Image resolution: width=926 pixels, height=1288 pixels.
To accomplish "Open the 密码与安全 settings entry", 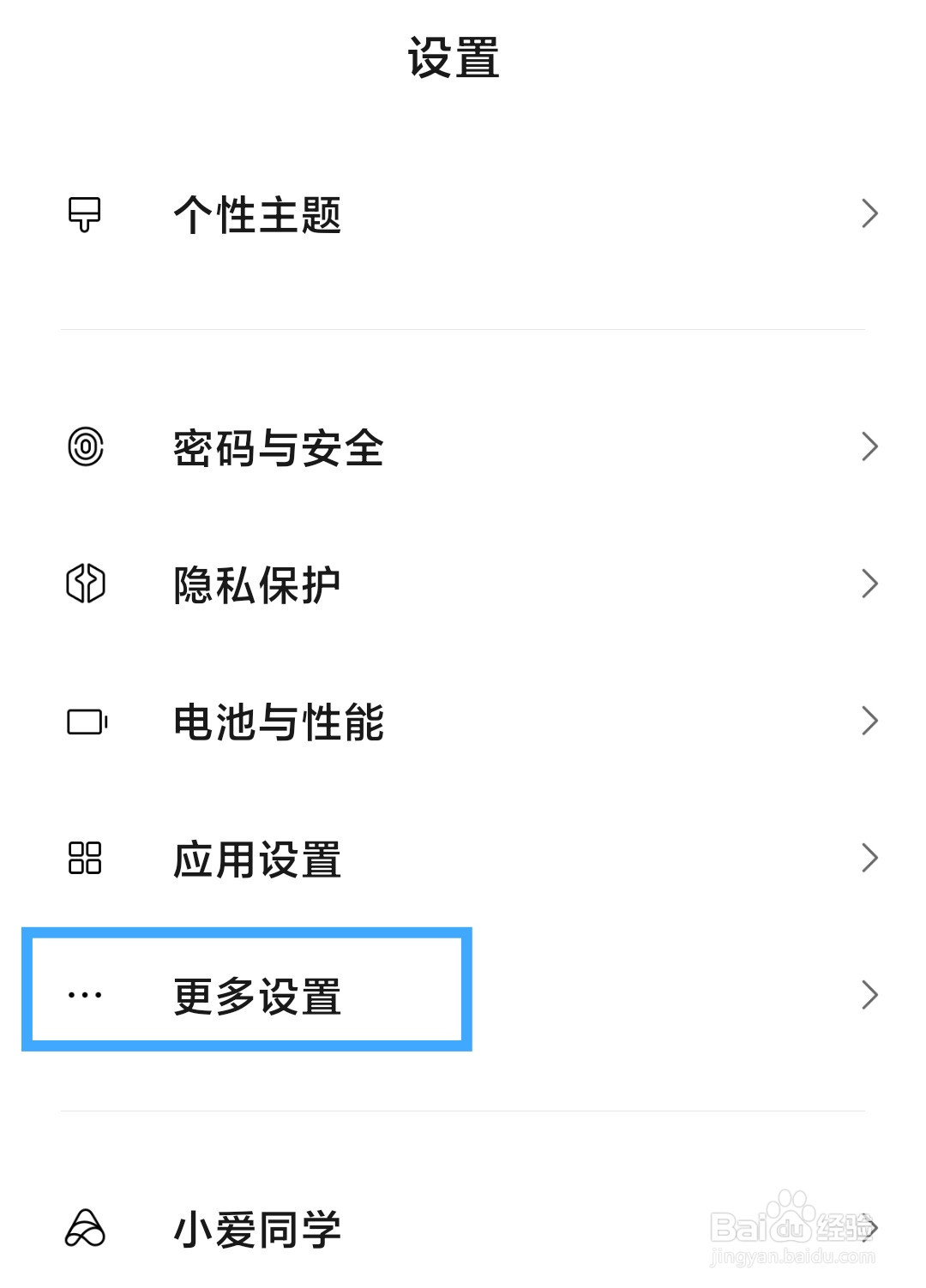I will coord(274,446).
